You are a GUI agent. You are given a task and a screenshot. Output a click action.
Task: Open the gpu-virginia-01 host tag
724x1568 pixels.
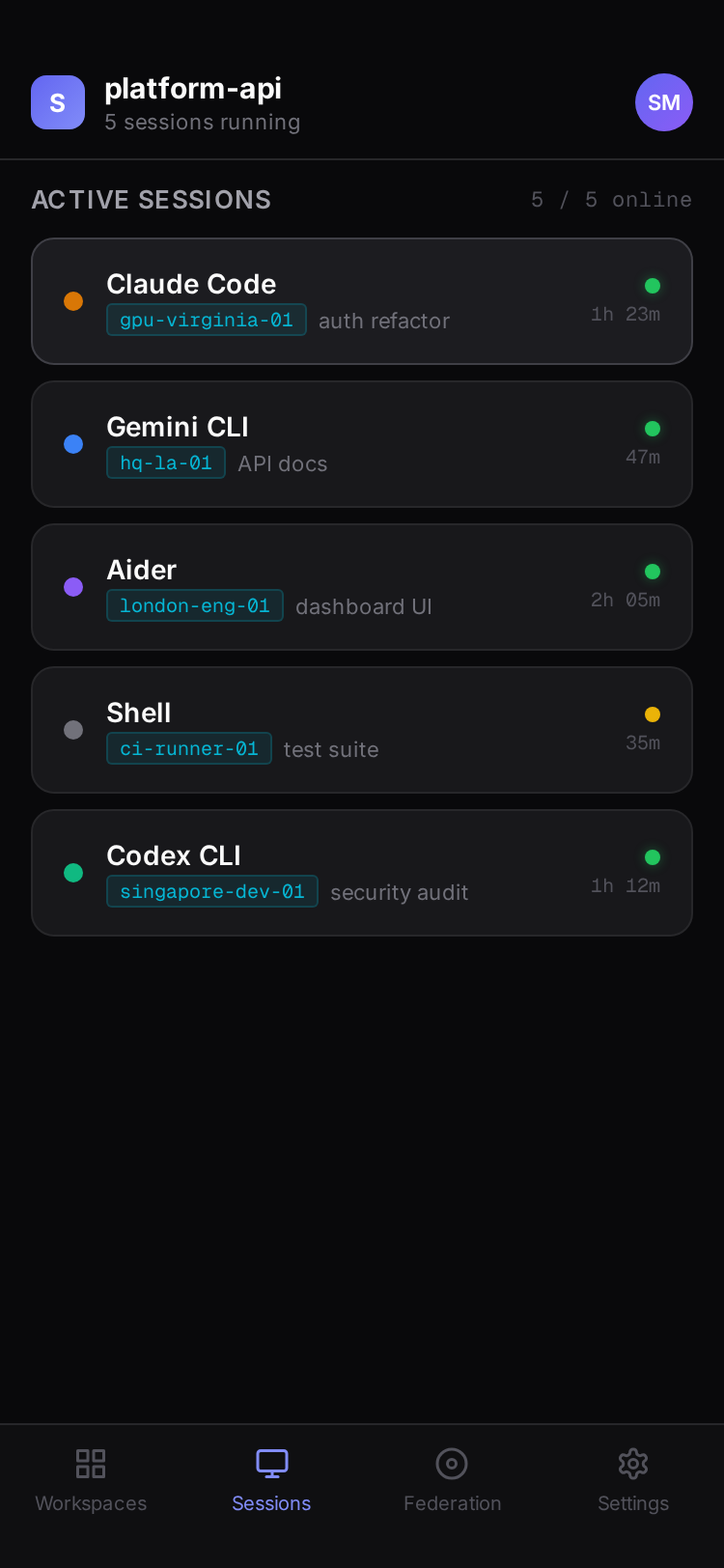pos(206,320)
